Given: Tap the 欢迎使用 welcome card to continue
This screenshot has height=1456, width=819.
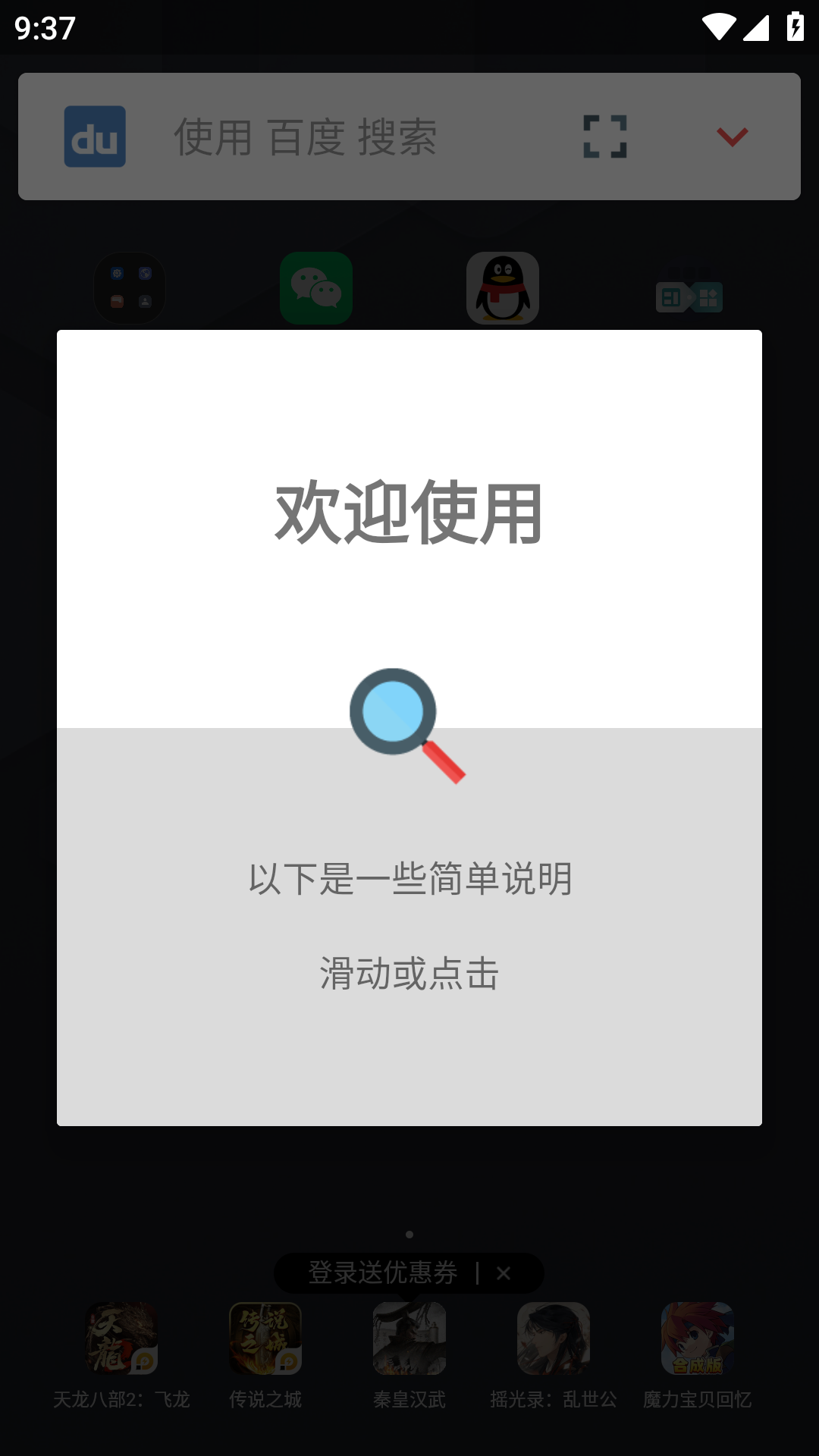Looking at the screenshot, I should point(409,726).
